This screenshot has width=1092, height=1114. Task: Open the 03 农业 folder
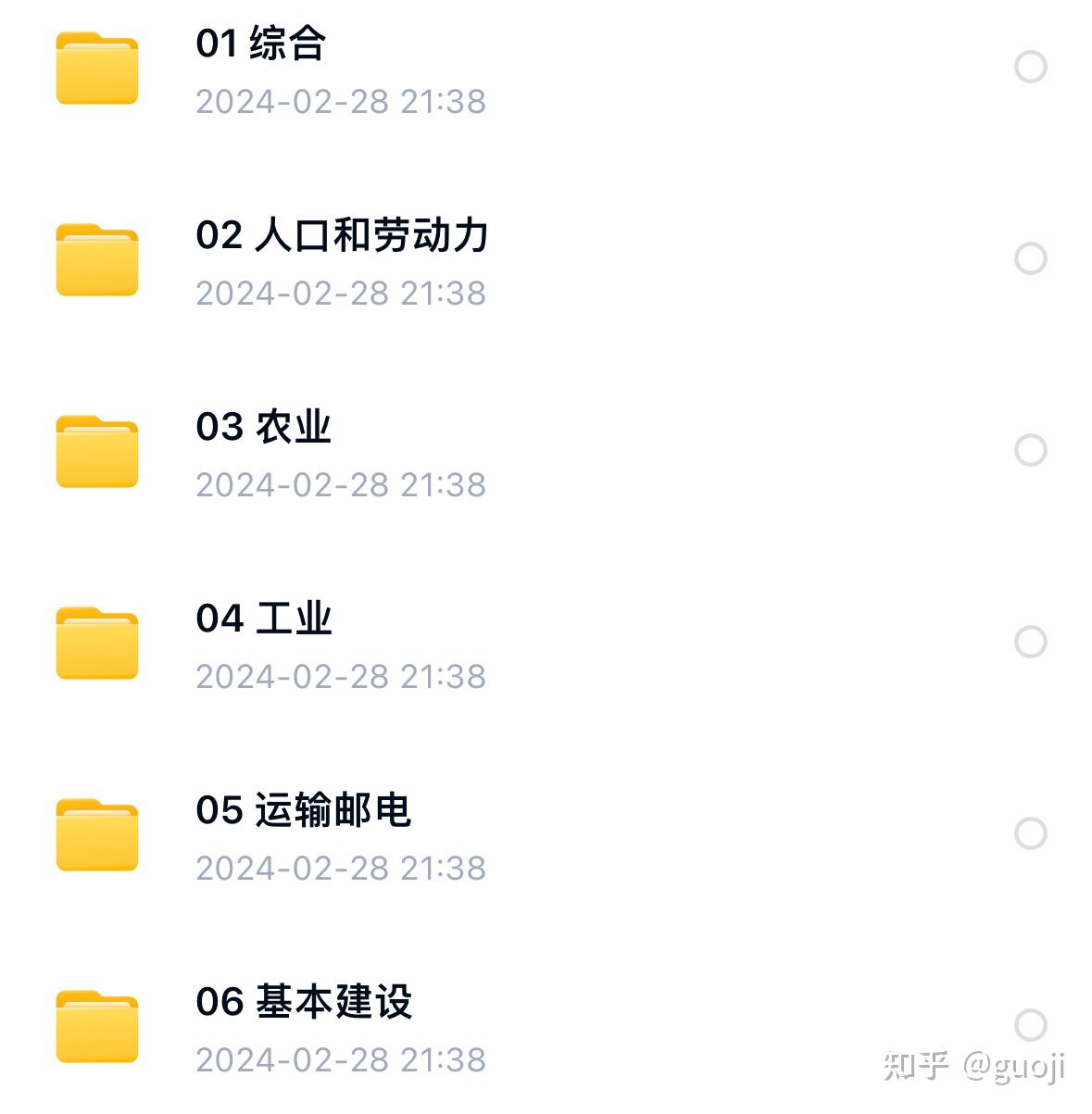pyautogui.click(x=263, y=428)
